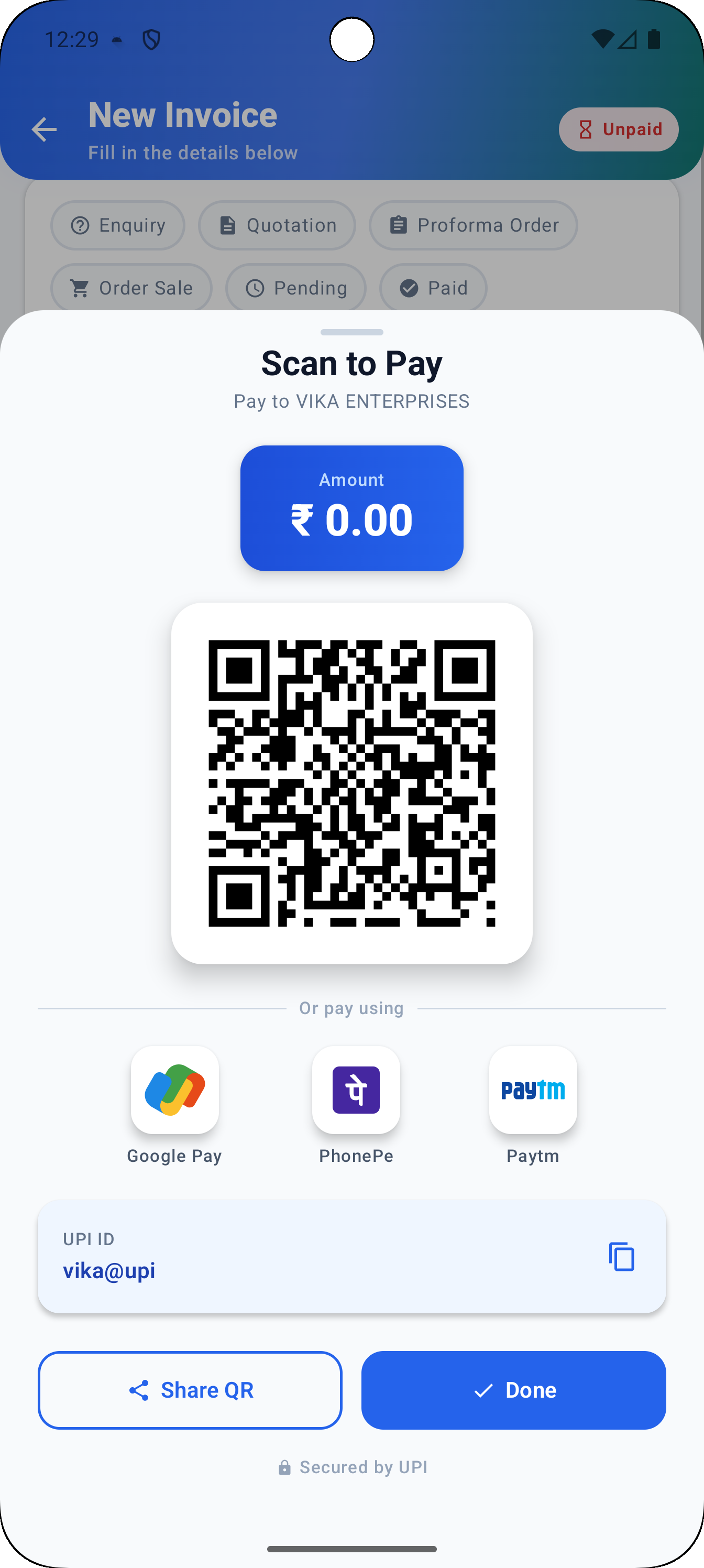Tap the Share QR button

[x=190, y=1390]
